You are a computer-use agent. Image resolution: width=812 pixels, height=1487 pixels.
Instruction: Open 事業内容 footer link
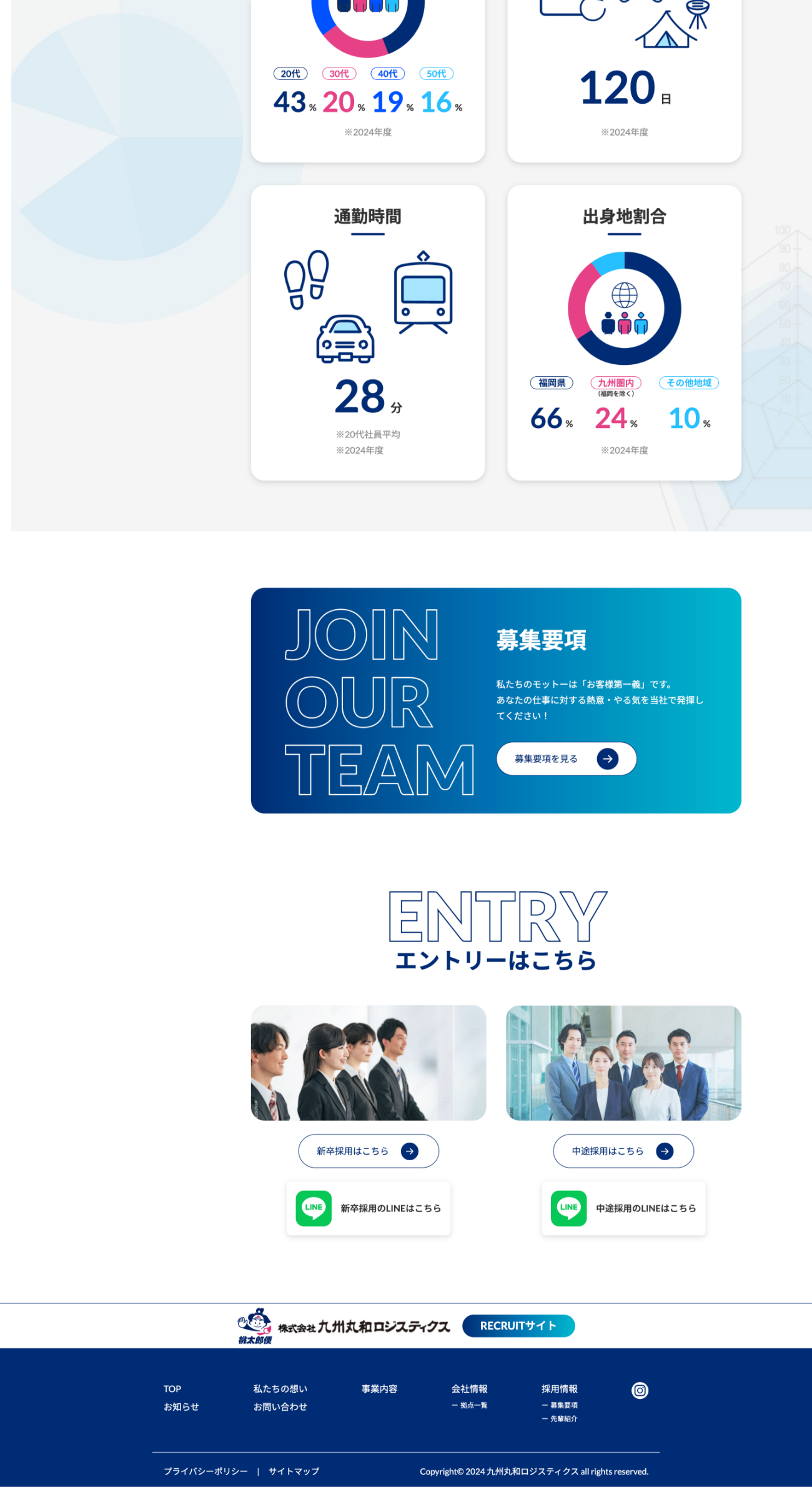click(379, 1389)
